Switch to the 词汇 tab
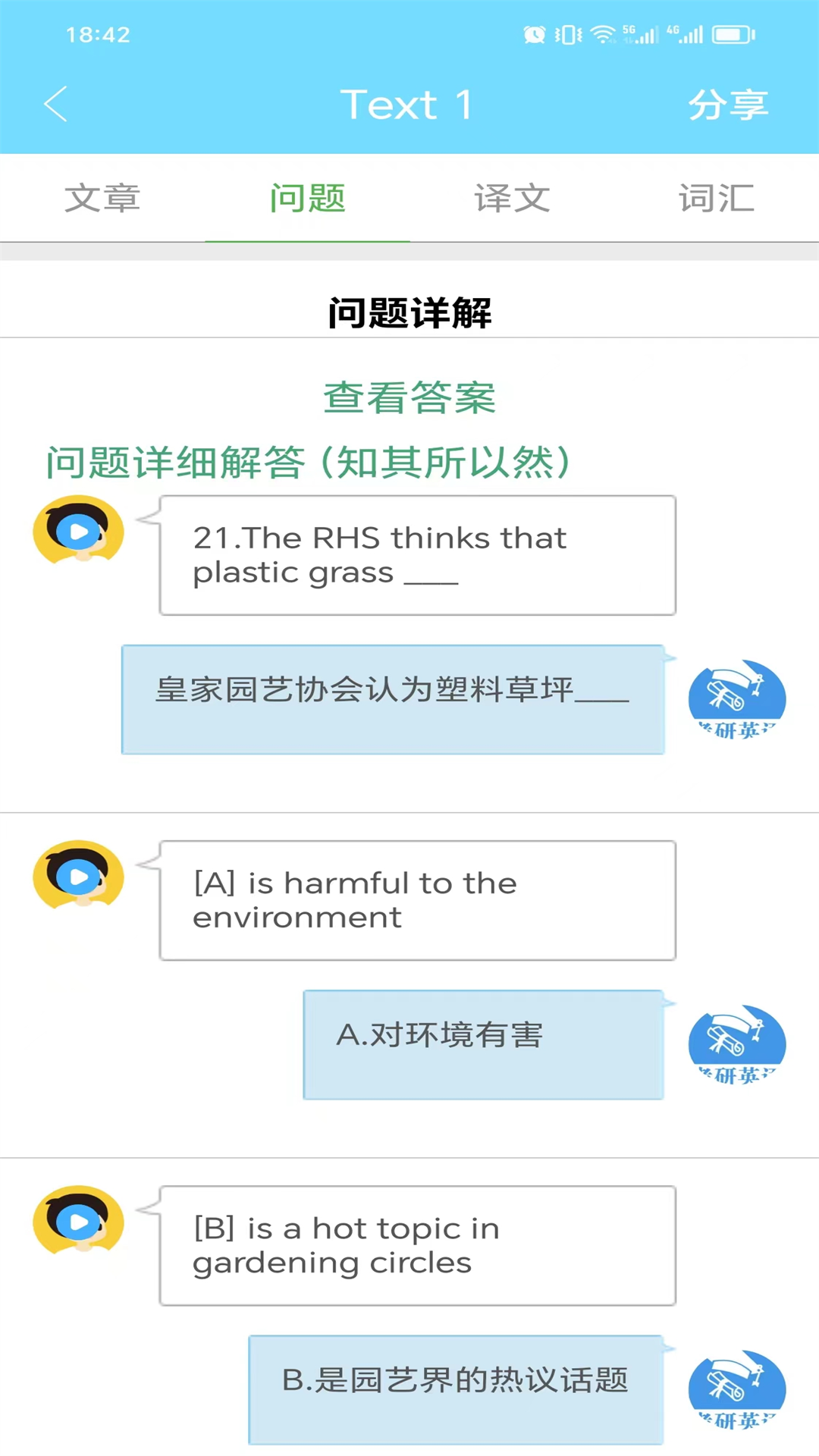Screen dimensions: 819x1456 click(x=717, y=199)
